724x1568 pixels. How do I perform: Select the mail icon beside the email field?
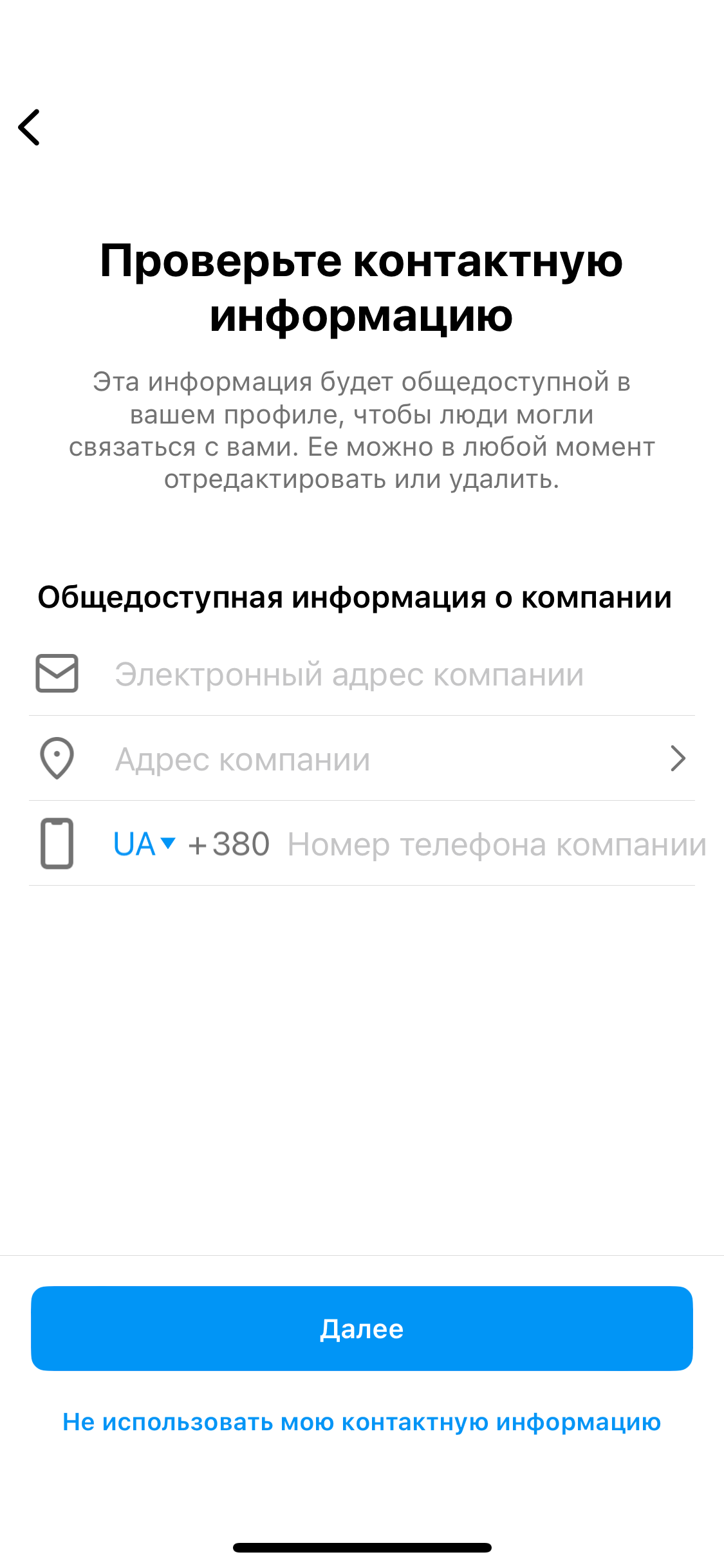pos(57,673)
